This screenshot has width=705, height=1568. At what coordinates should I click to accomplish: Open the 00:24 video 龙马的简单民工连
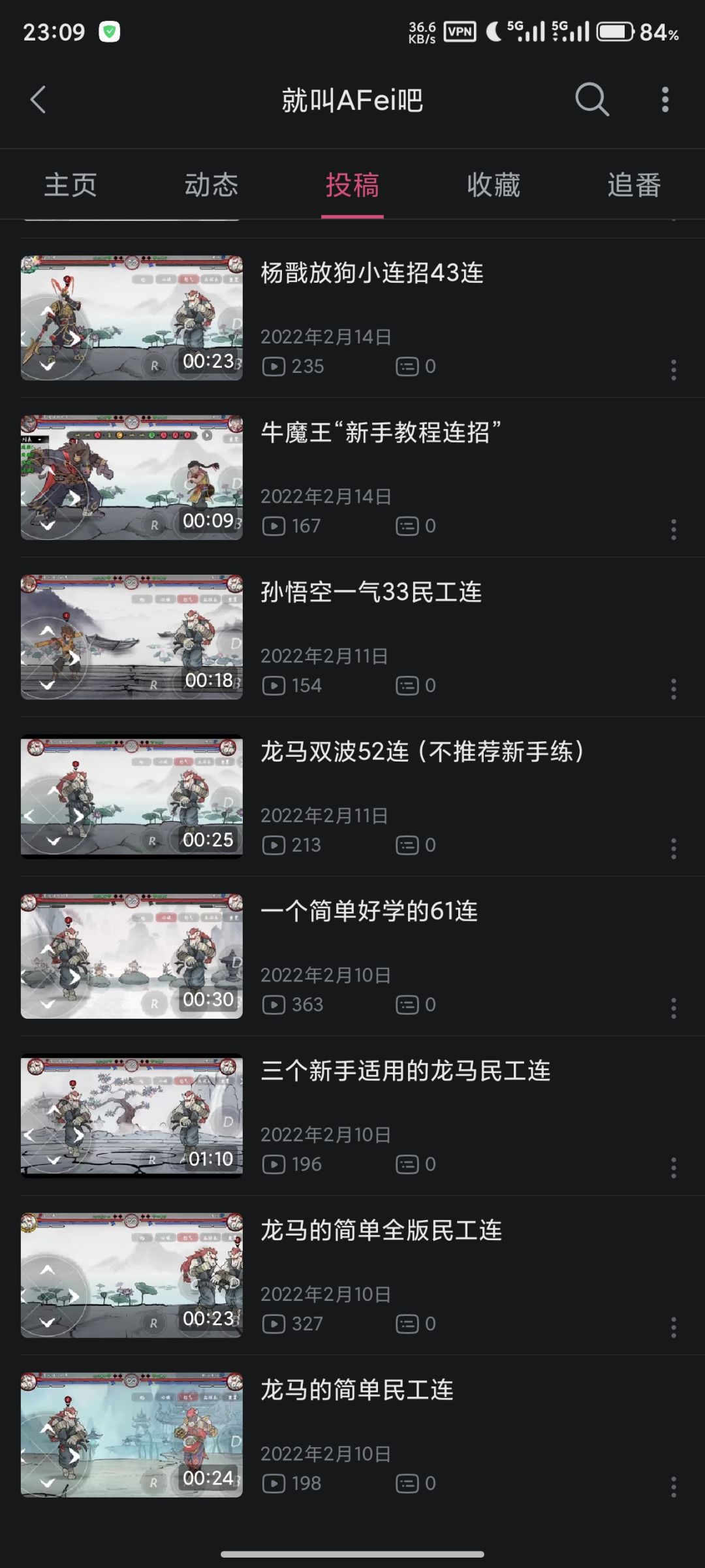click(132, 1434)
